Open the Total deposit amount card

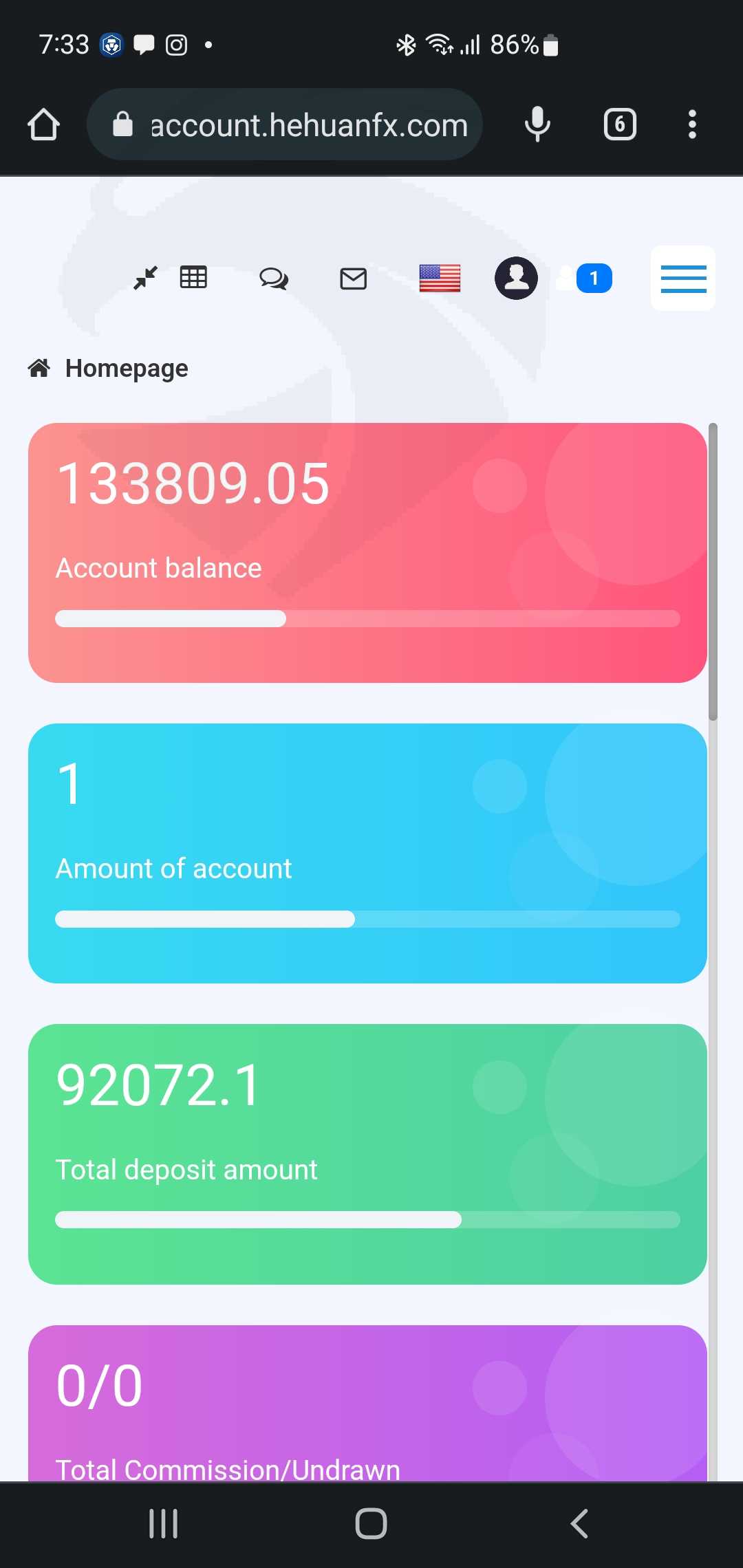tap(367, 1154)
